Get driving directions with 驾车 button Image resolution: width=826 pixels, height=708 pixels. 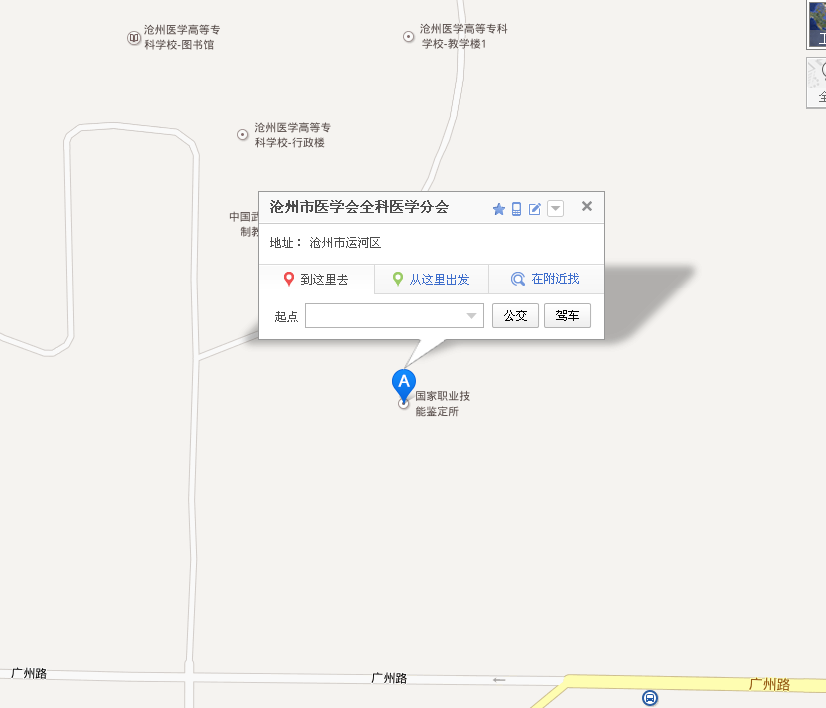tap(567, 316)
